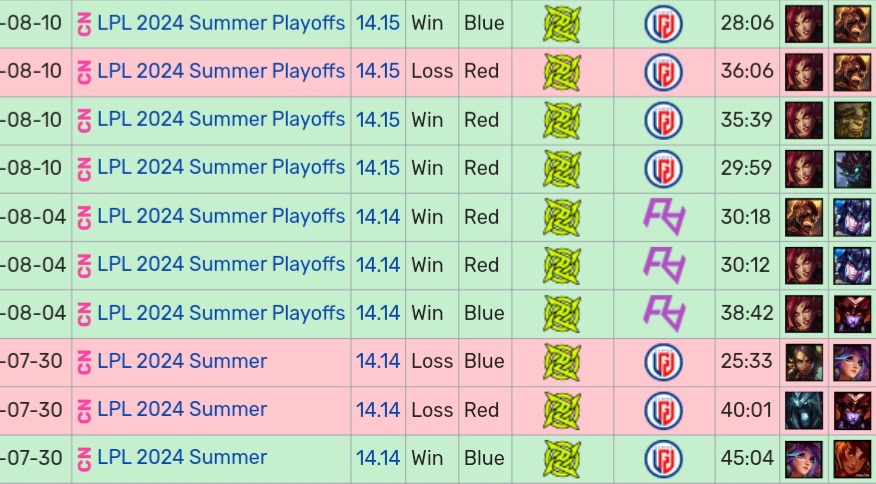
Task: Open the purple opponent team logo in 30:12 row
Action: pyautogui.click(x=661, y=265)
